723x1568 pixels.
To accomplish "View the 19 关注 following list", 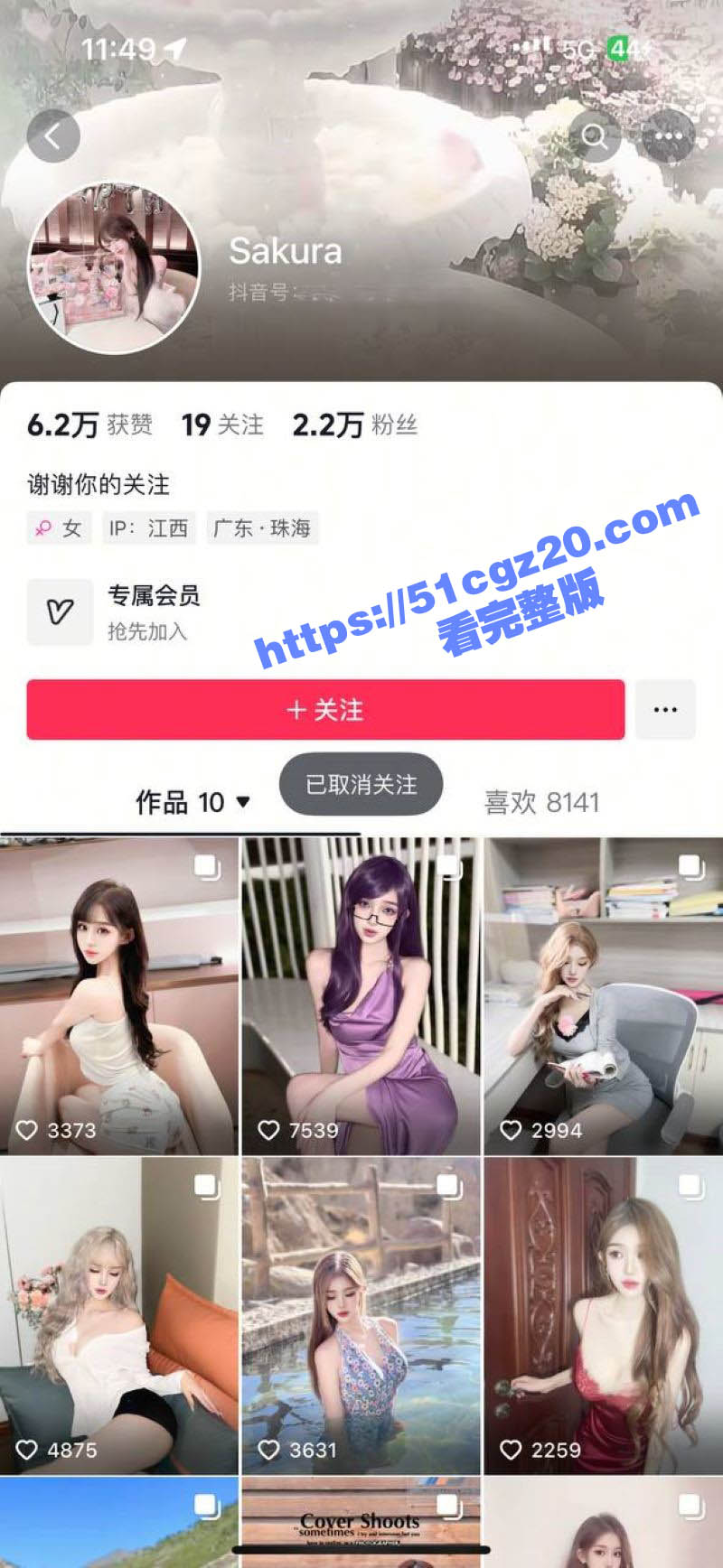I will [222, 425].
